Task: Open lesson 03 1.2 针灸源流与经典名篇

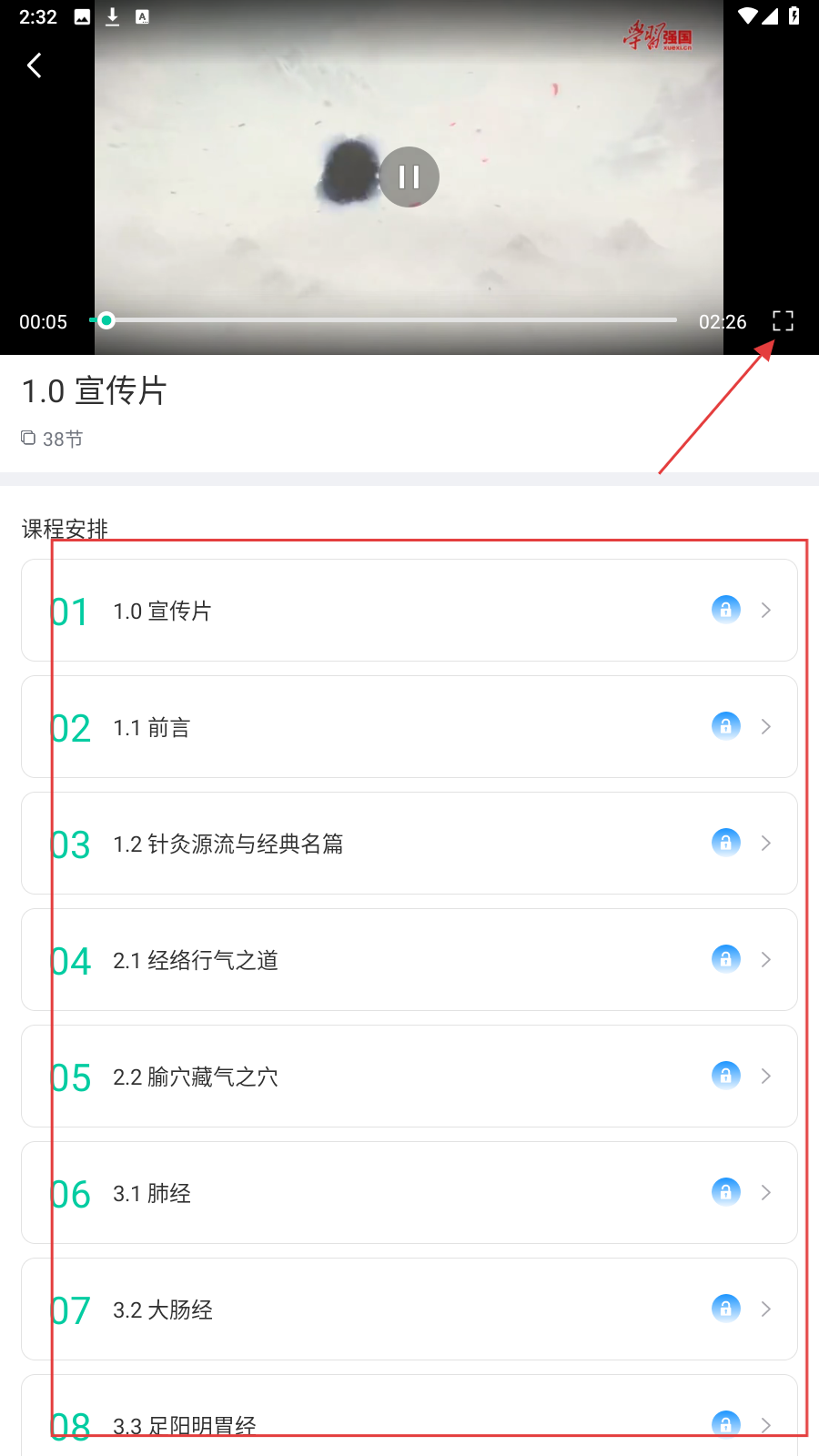Action: [x=409, y=844]
